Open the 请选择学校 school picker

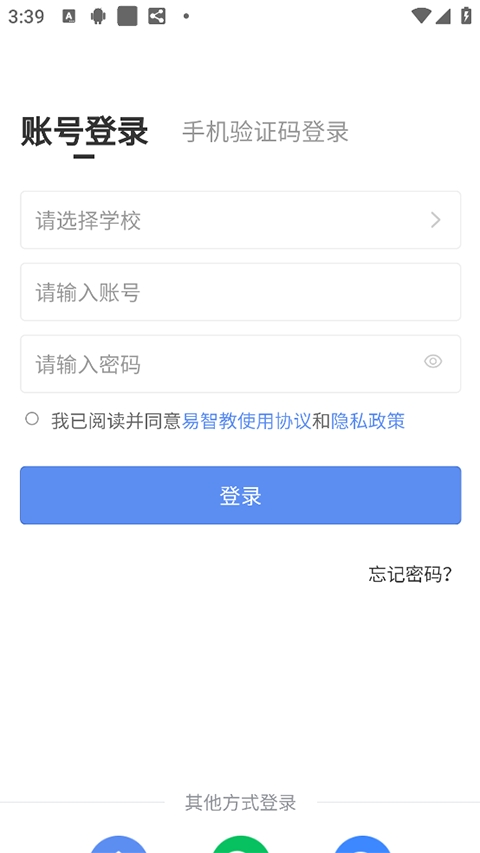pos(241,220)
